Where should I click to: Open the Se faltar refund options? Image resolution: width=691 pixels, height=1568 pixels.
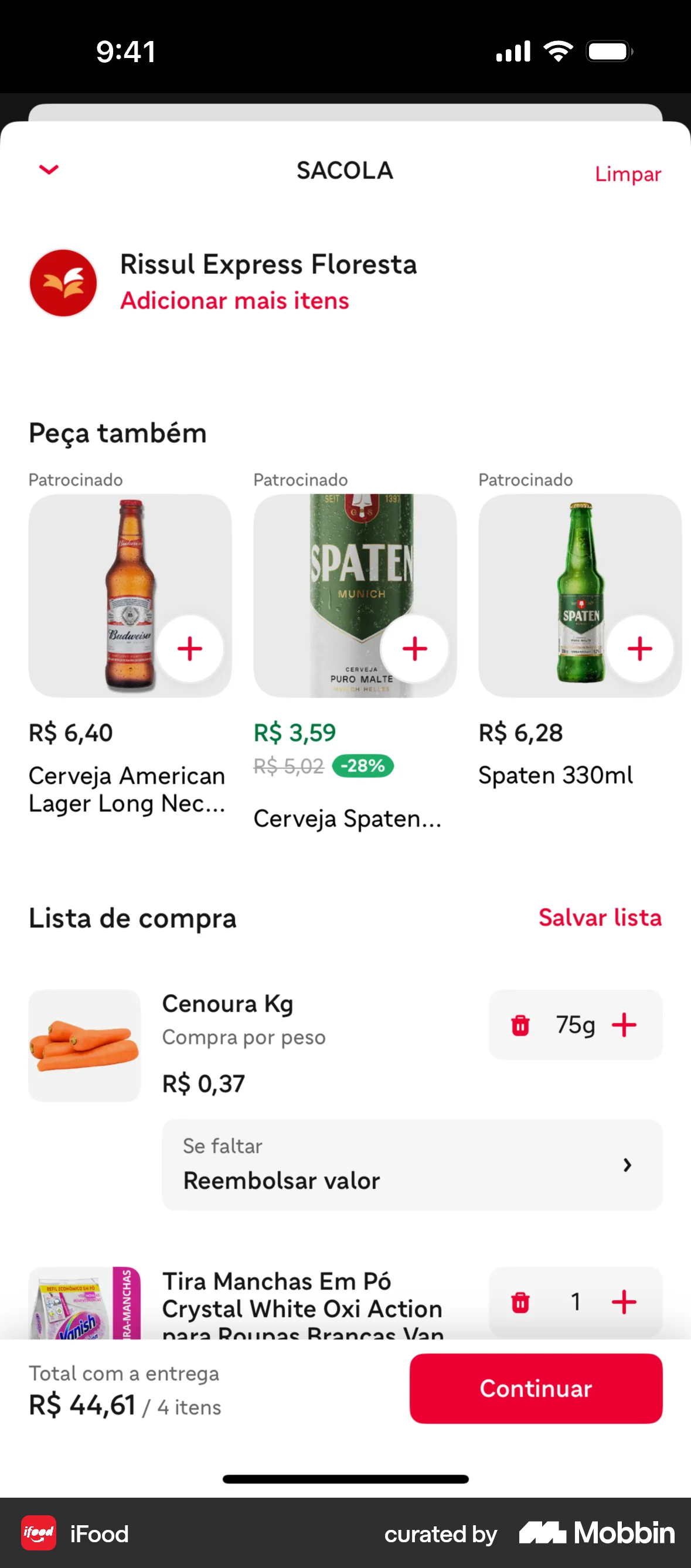pyautogui.click(x=411, y=1164)
